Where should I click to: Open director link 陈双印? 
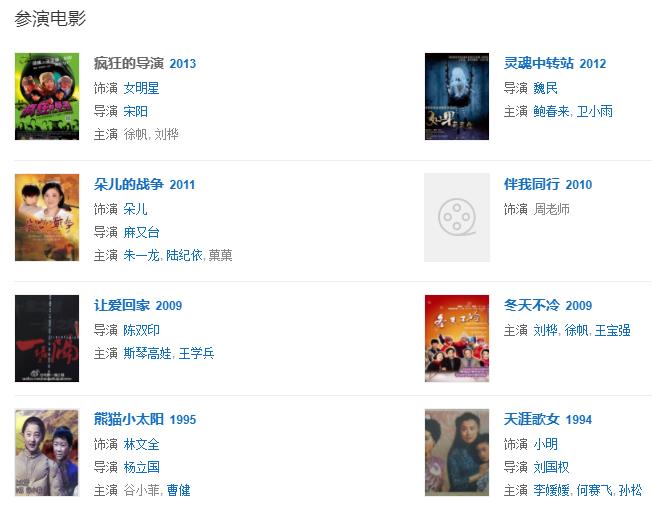(141, 329)
